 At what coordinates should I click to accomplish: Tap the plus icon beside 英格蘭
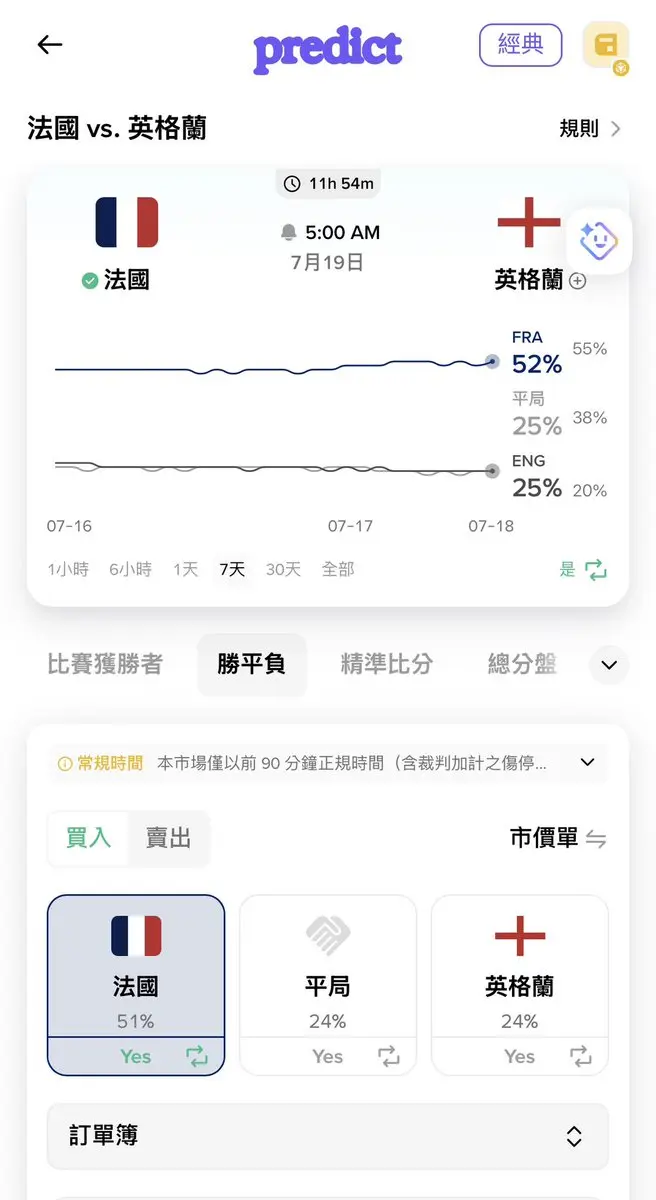tap(577, 281)
